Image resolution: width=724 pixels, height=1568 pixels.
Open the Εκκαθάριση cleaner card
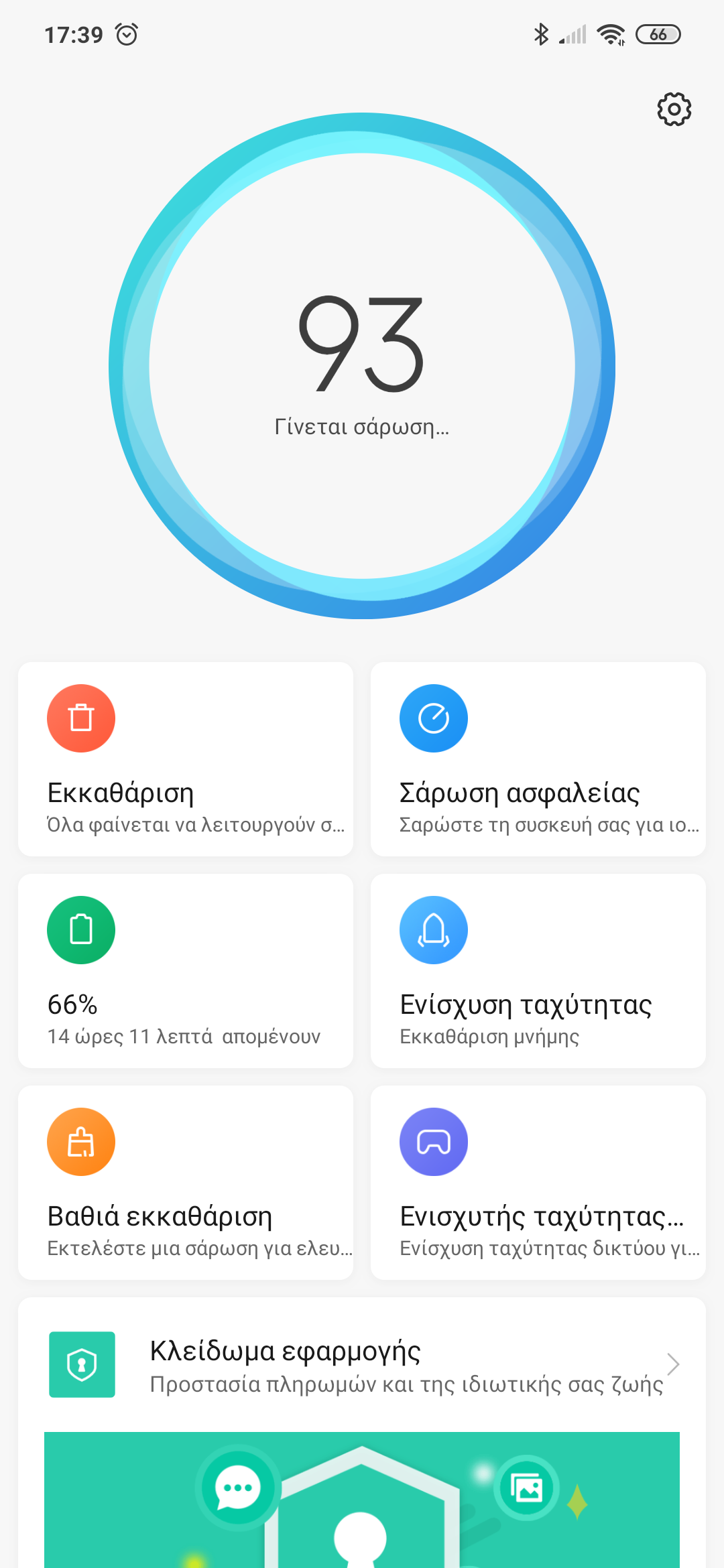[x=186, y=759]
